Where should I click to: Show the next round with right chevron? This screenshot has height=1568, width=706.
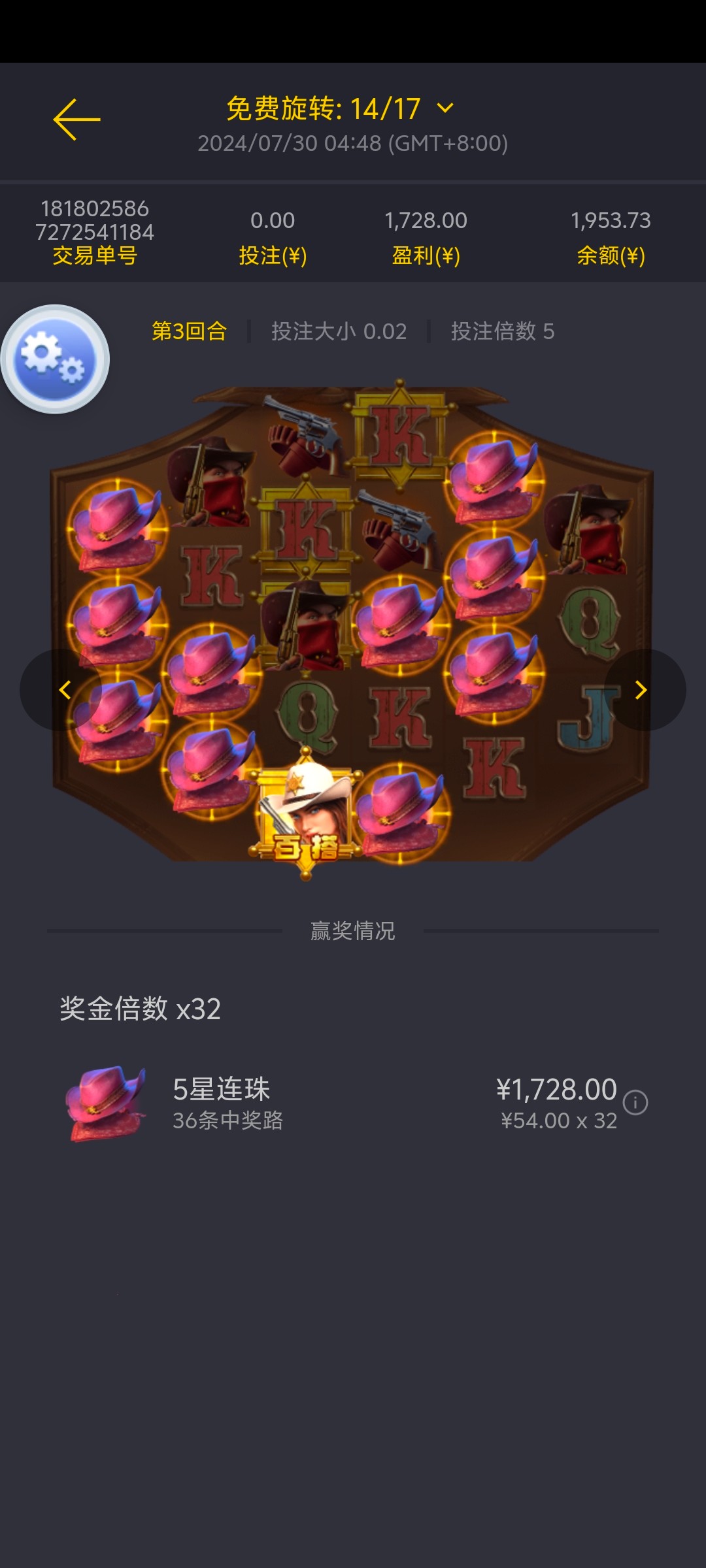[x=642, y=690]
